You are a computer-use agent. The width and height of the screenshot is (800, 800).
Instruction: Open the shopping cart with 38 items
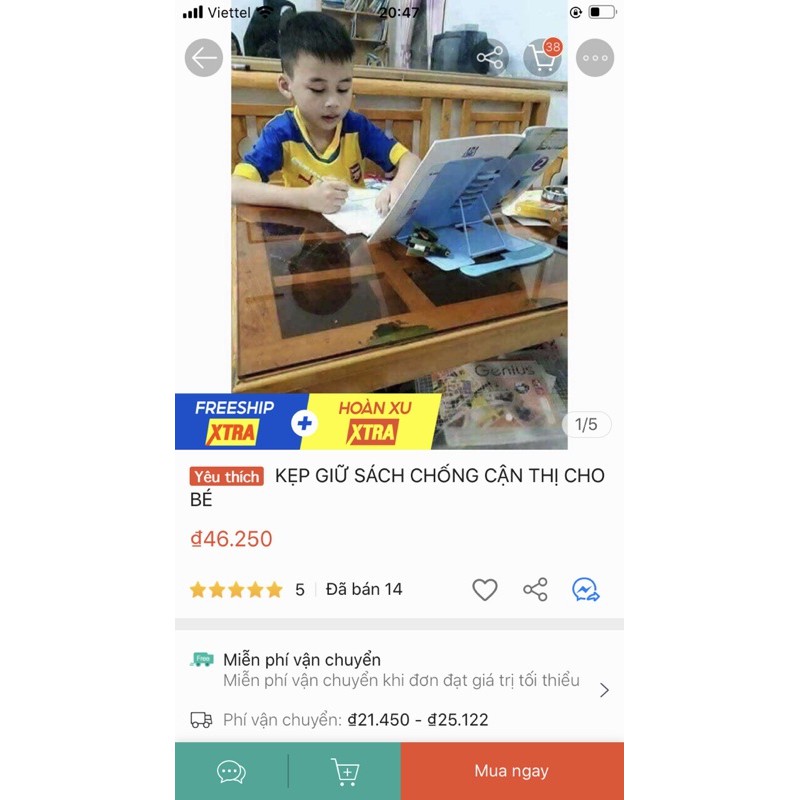[x=543, y=58]
